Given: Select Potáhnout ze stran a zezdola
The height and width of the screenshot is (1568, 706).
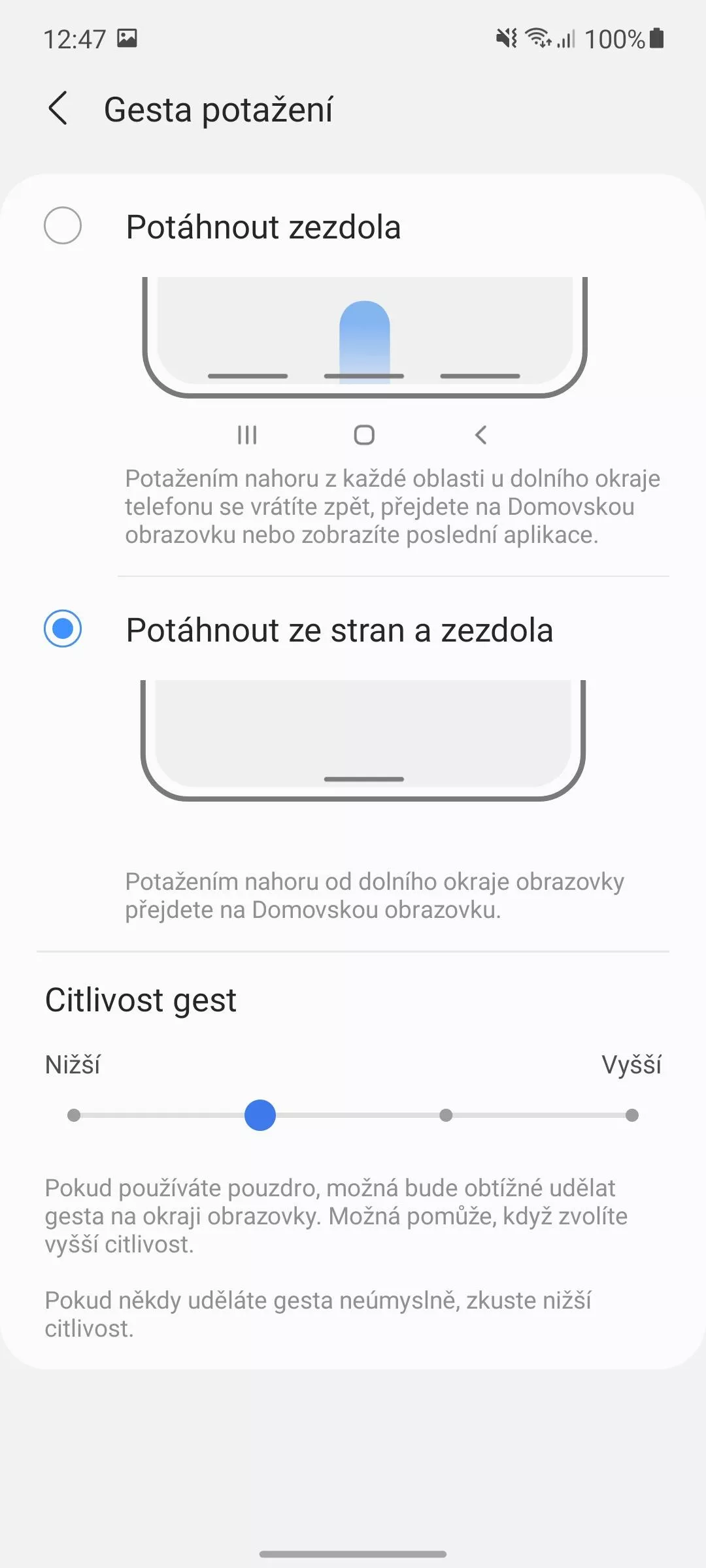Looking at the screenshot, I should (63, 629).
